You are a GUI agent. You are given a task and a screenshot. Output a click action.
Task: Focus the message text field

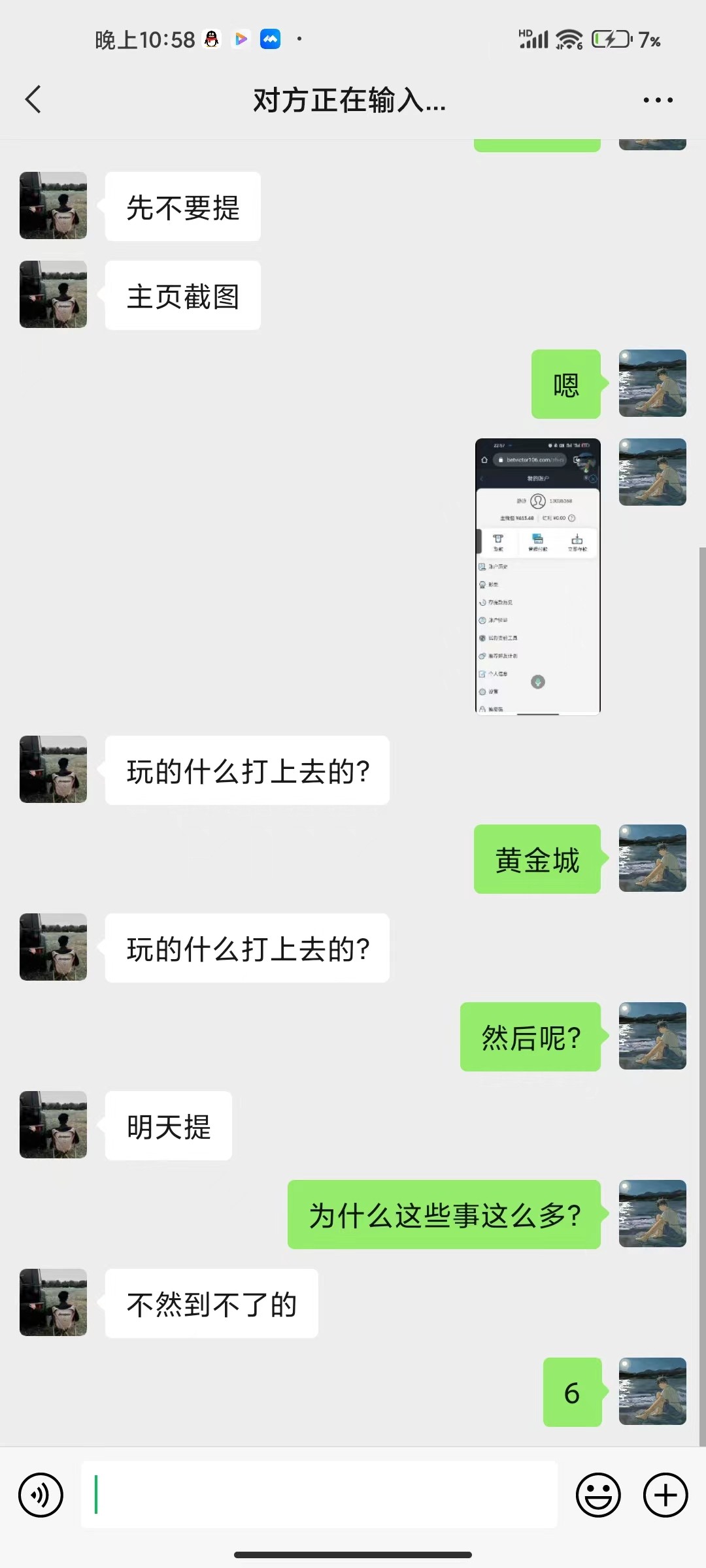(319, 1495)
